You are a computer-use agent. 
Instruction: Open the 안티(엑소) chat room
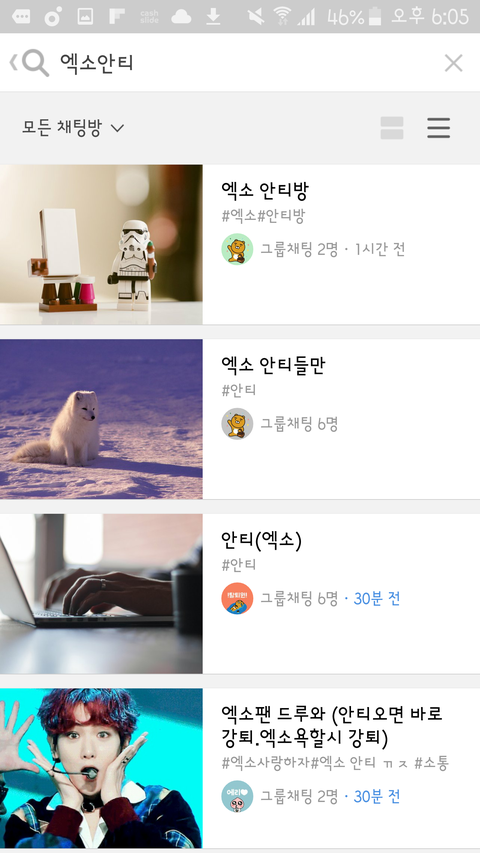240,594
